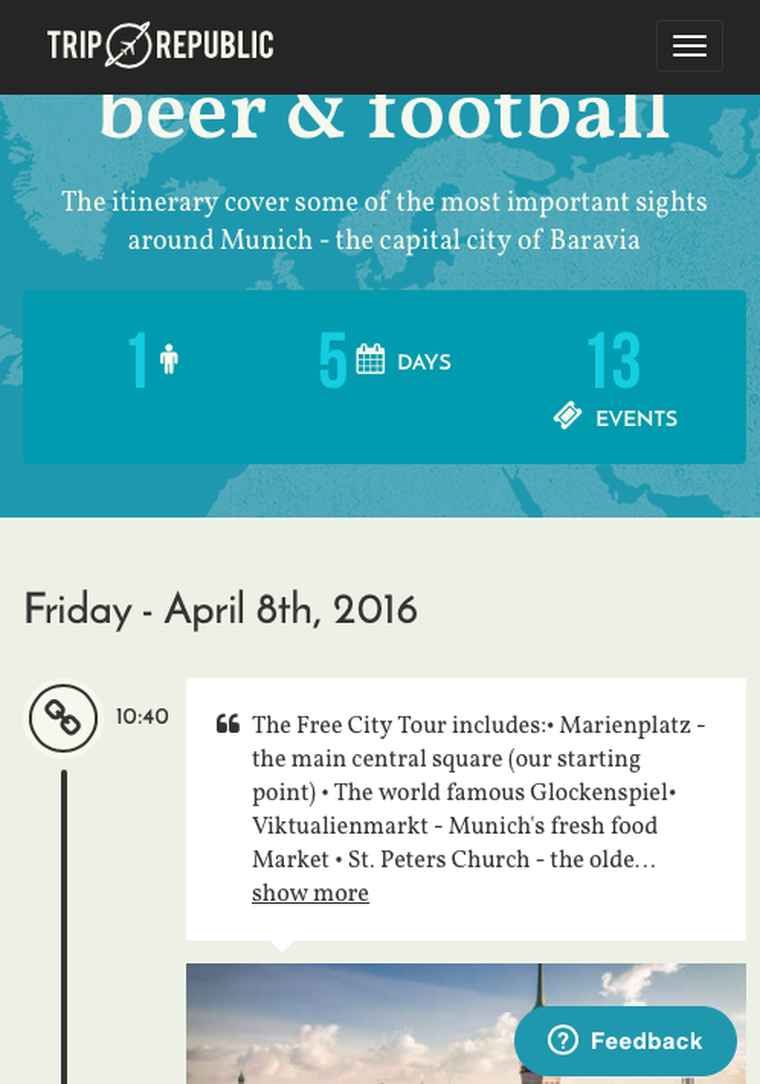This screenshot has height=1084, width=760.
Task: Tap the link icon at 10:40 event
Action: coord(63,717)
